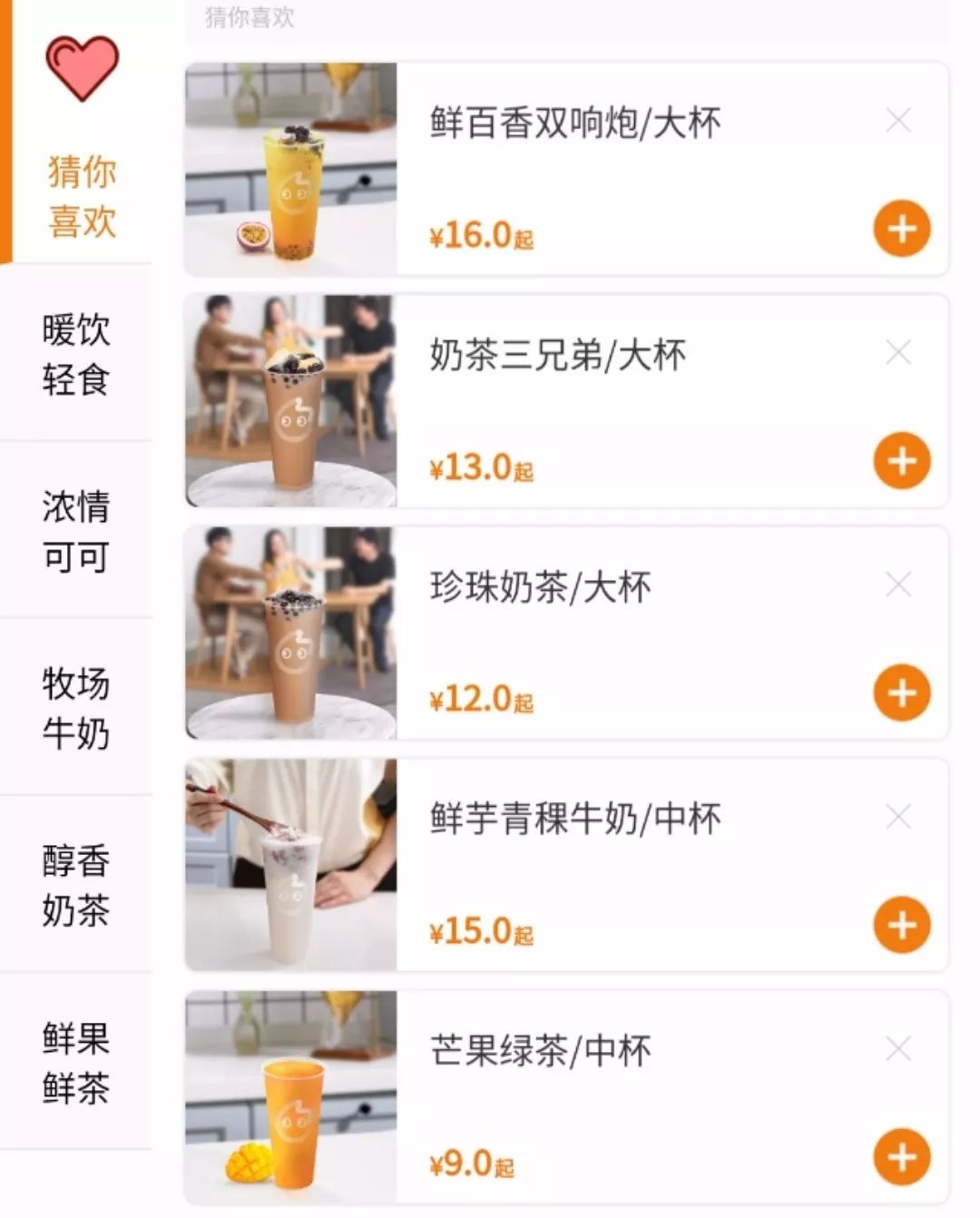980x1218 pixels.
Task: Add 奶茶三兄弟 using its orange plus button
Action: [x=900, y=461]
